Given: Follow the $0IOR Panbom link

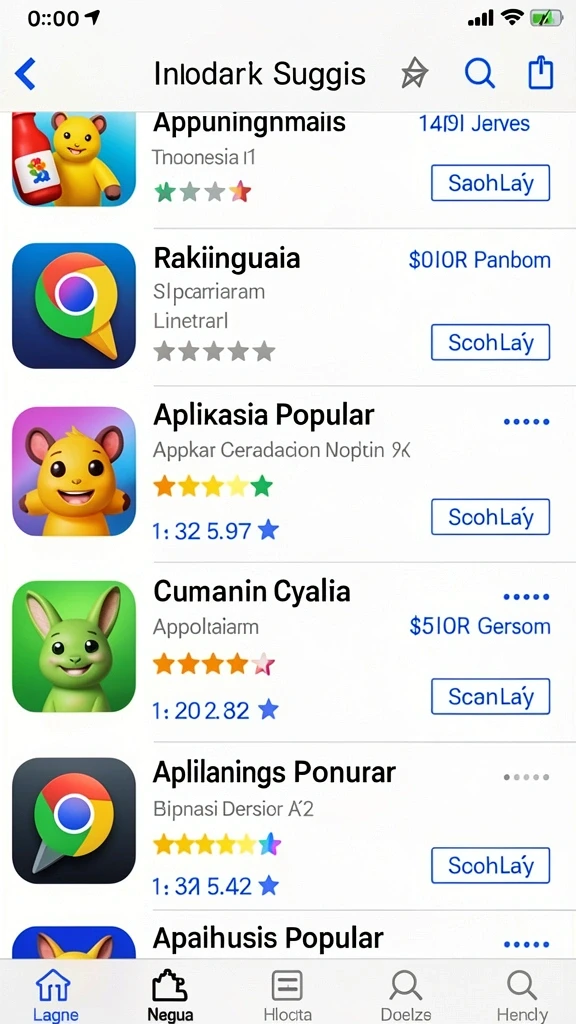Looking at the screenshot, I should pos(479,260).
